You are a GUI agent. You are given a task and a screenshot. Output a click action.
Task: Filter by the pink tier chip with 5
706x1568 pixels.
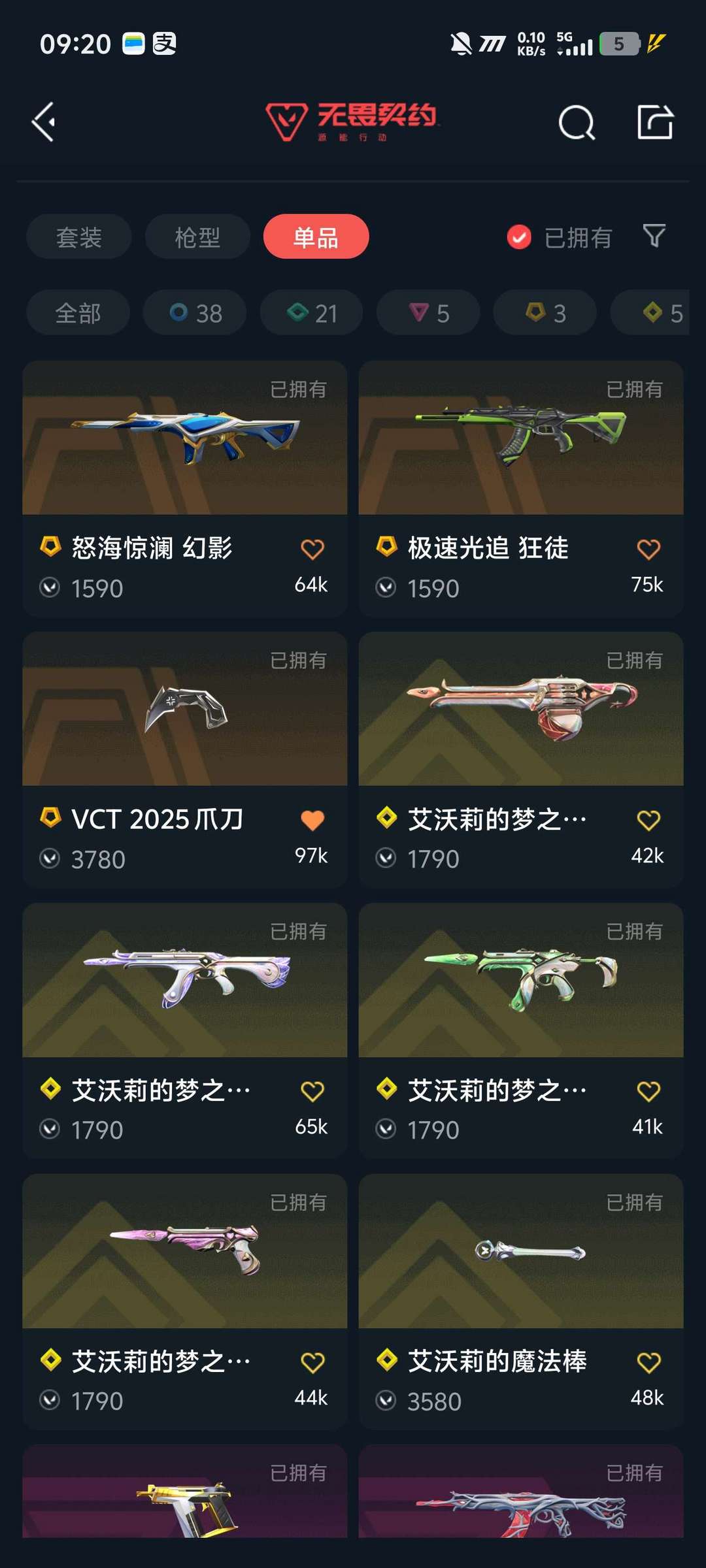pyautogui.click(x=428, y=313)
